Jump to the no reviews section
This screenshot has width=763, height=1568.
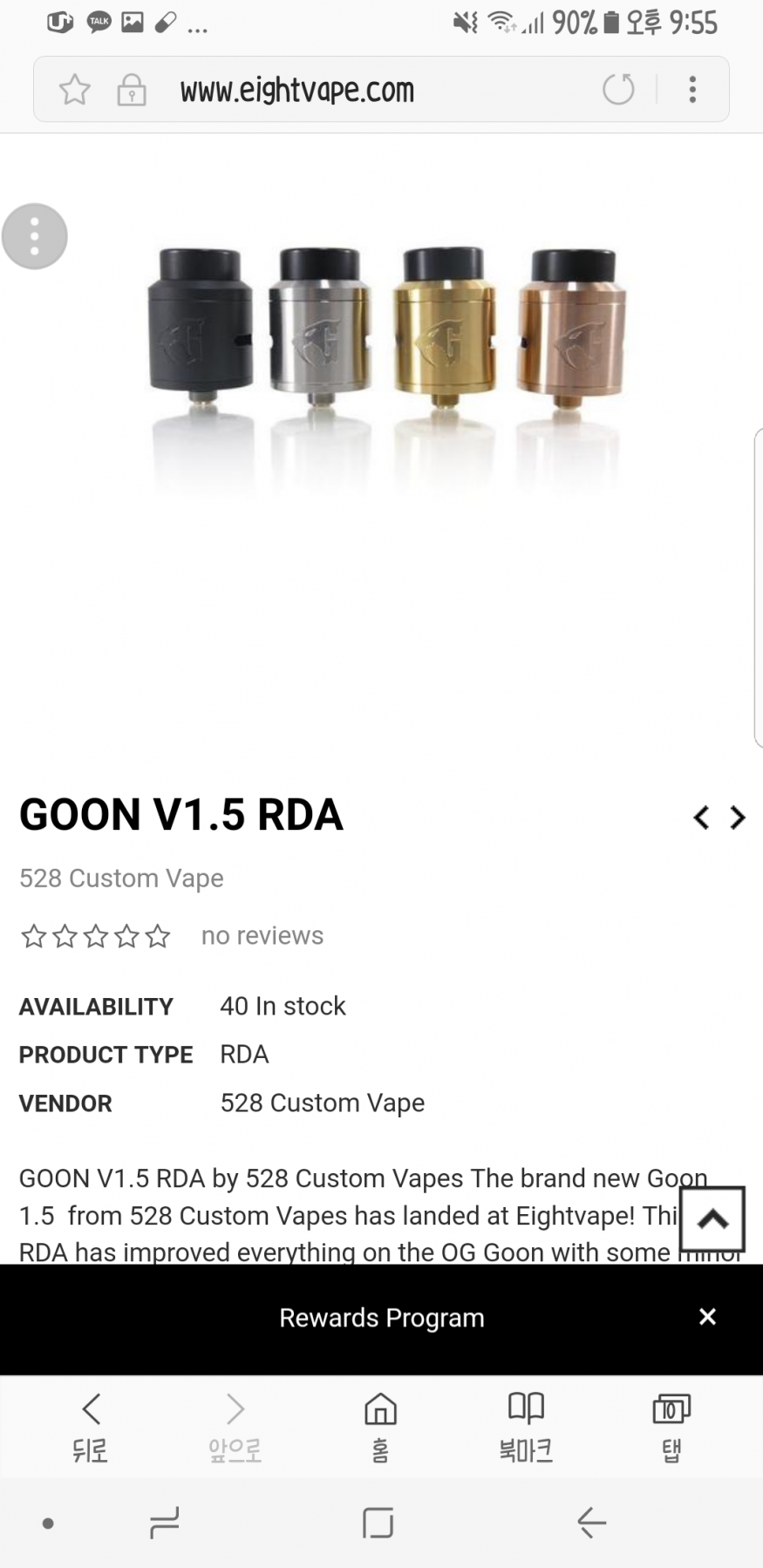[262, 935]
